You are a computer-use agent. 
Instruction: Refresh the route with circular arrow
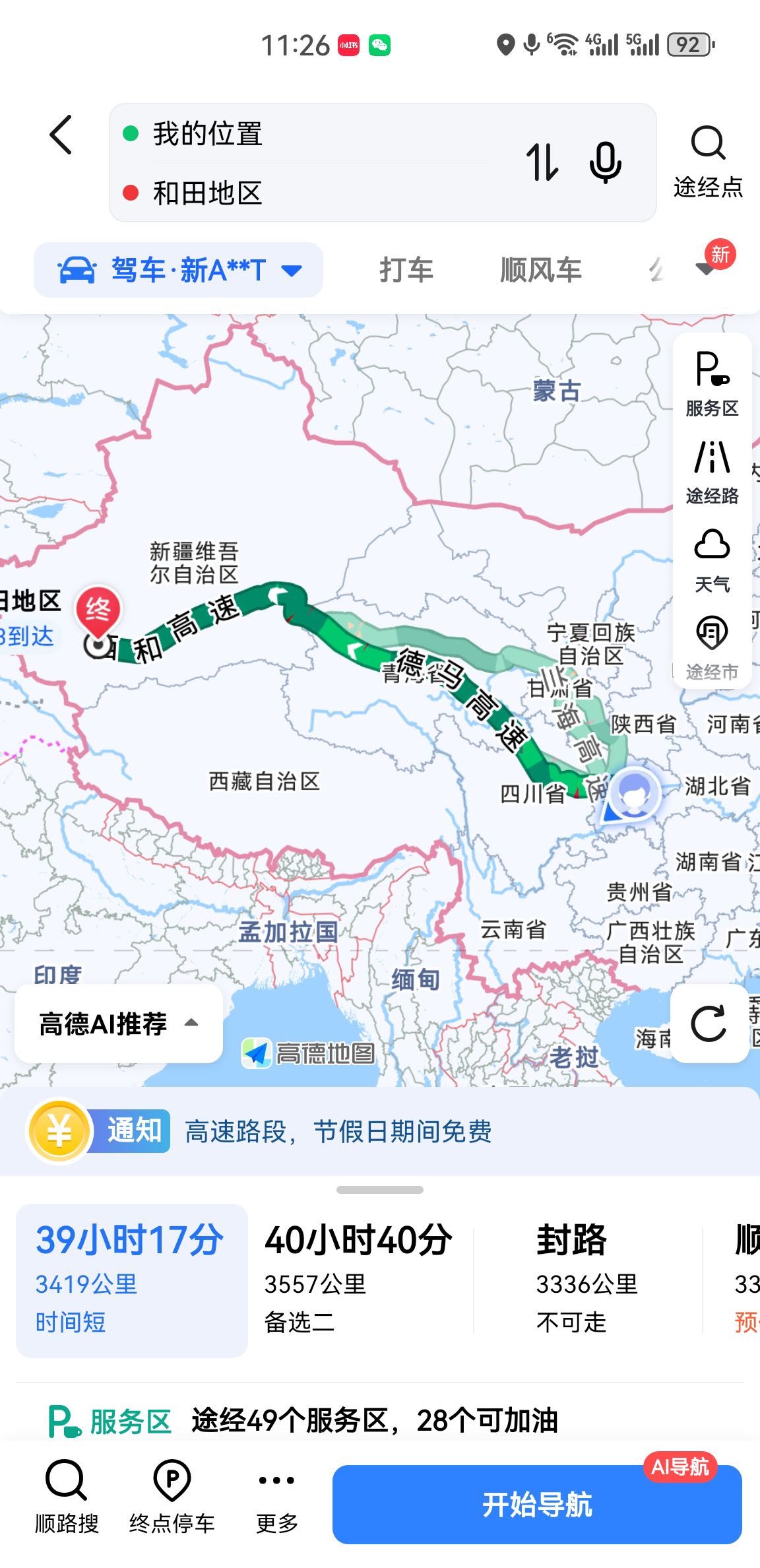[x=709, y=1024]
